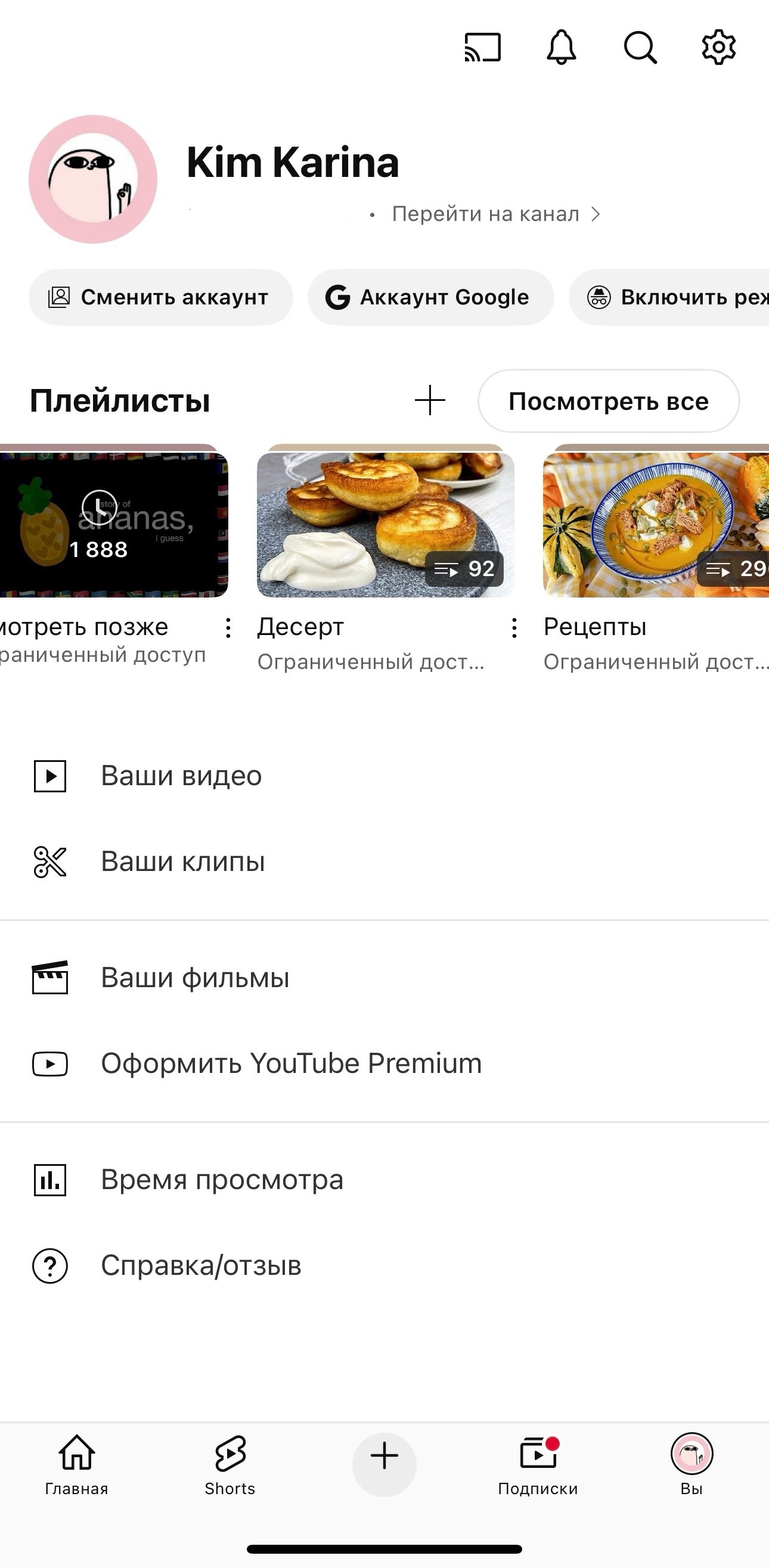The image size is (769, 1568).
Task: Open options menu for Десерт playlist
Action: click(514, 628)
